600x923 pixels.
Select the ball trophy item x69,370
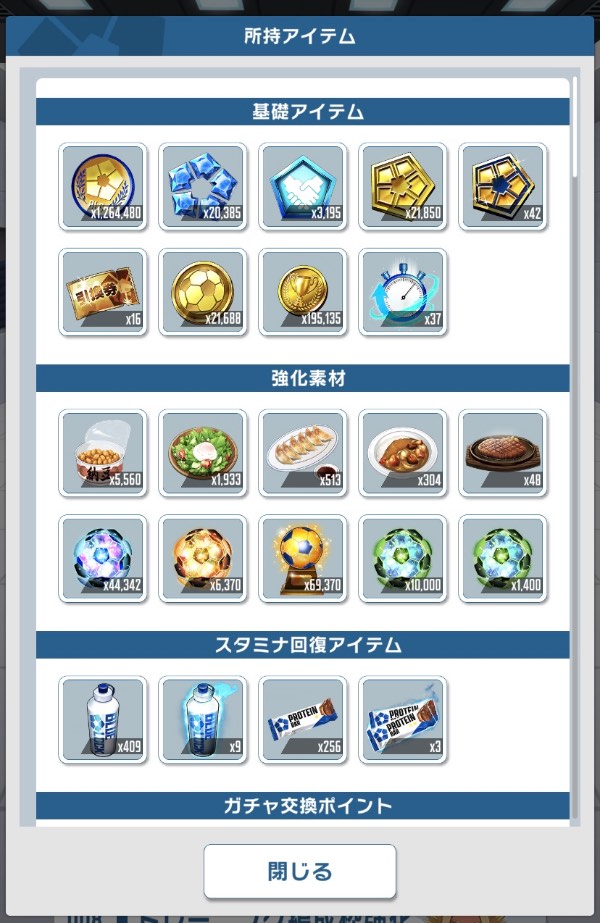pos(303,558)
